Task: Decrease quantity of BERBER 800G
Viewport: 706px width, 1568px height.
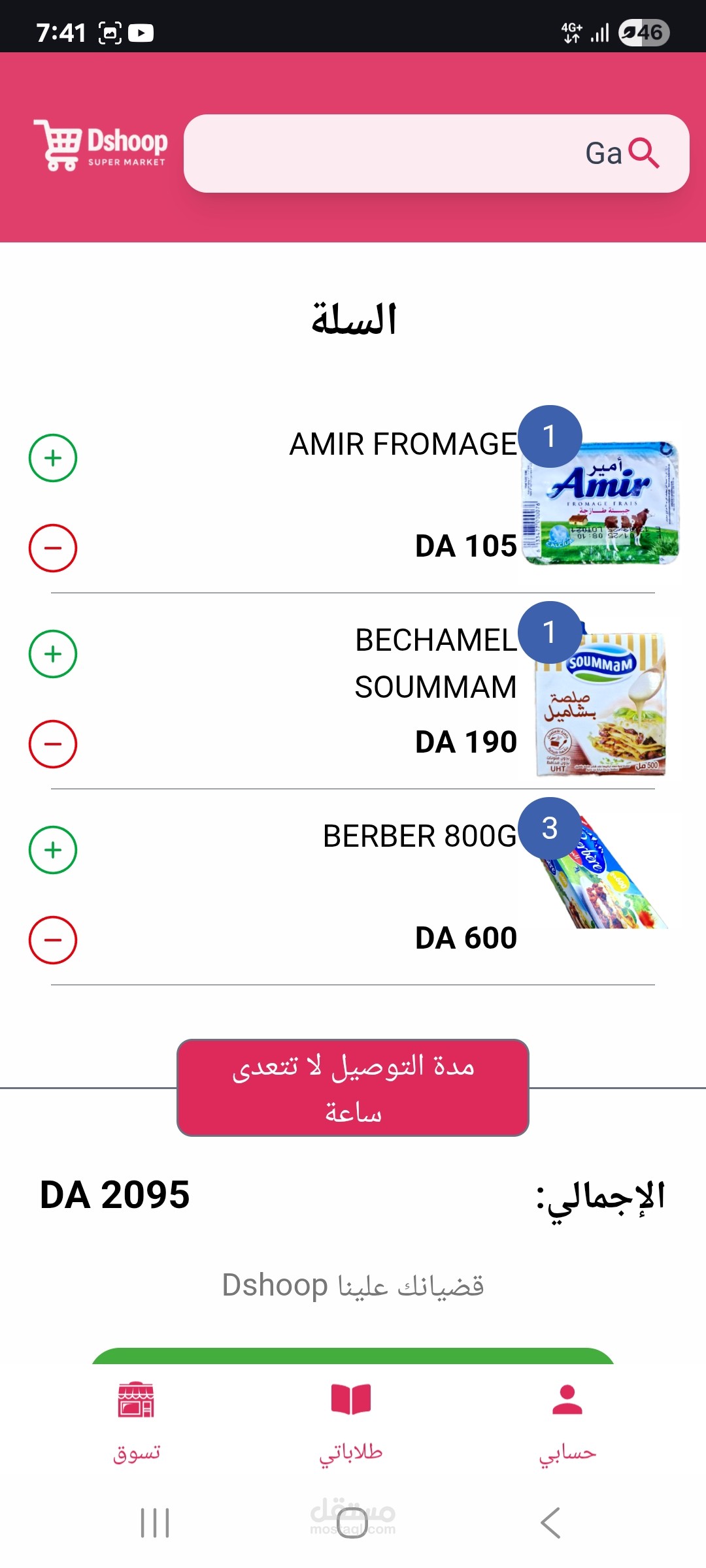Action: pos(53,940)
